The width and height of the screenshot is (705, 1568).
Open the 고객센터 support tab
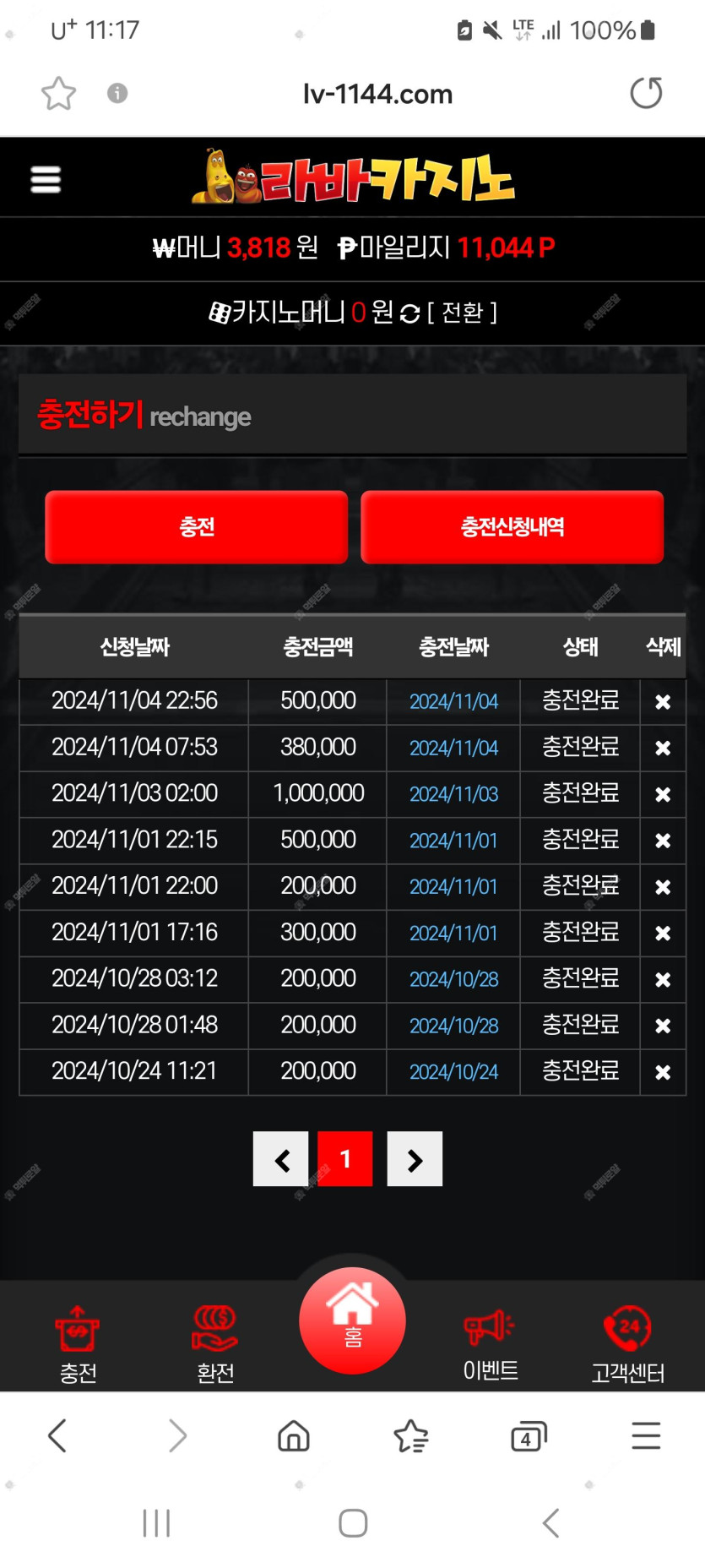tap(627, 1344)
